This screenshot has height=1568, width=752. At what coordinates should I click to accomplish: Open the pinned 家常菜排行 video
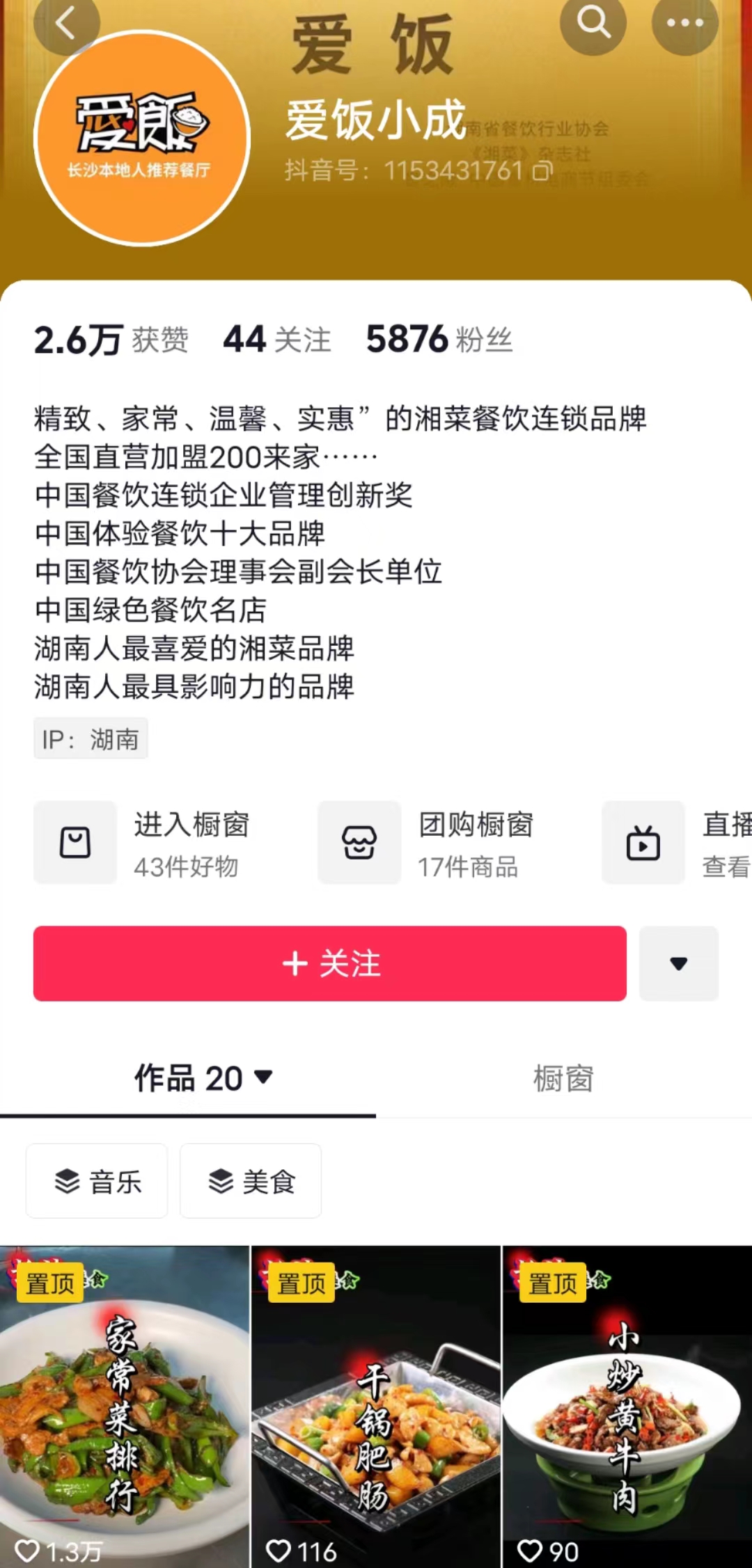(x=124, y=1406)
